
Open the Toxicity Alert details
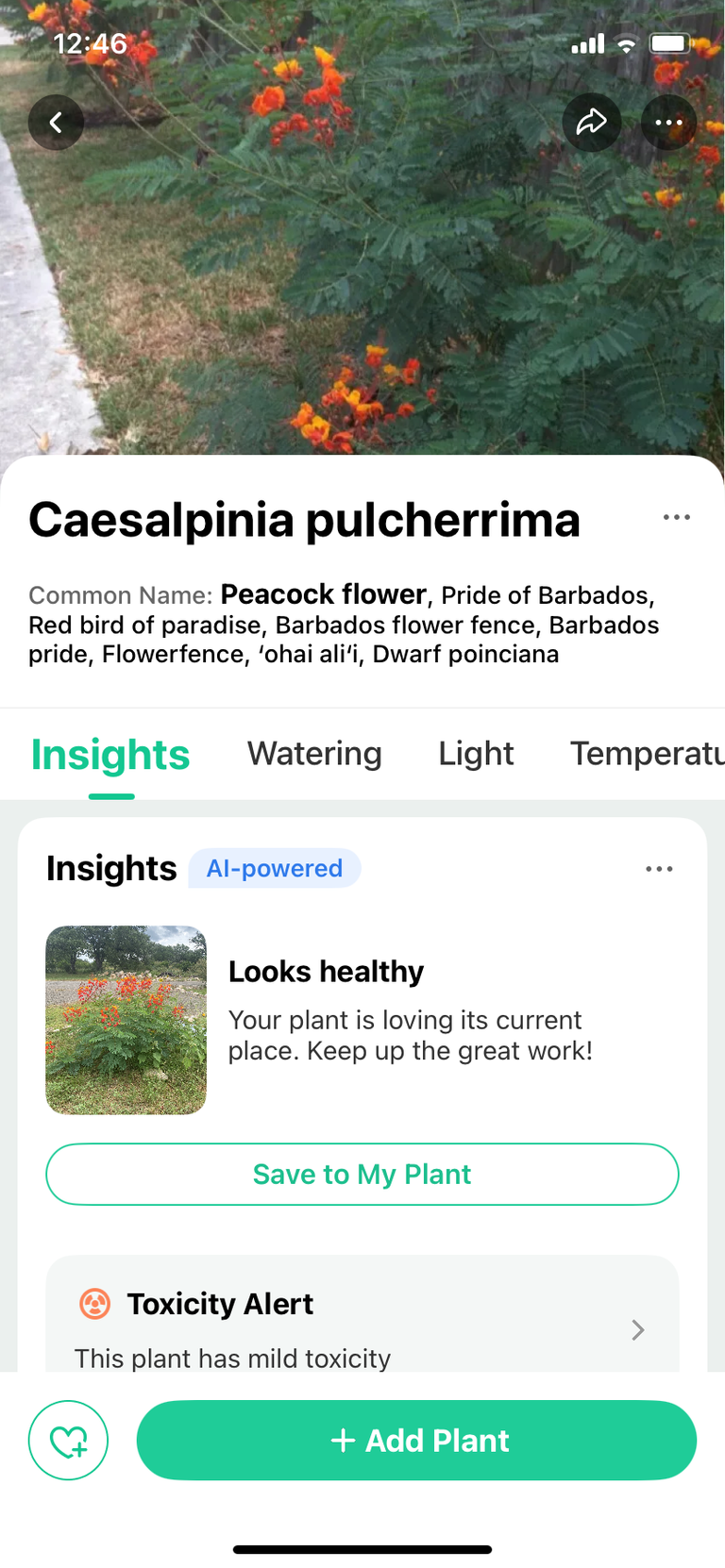362,1314
